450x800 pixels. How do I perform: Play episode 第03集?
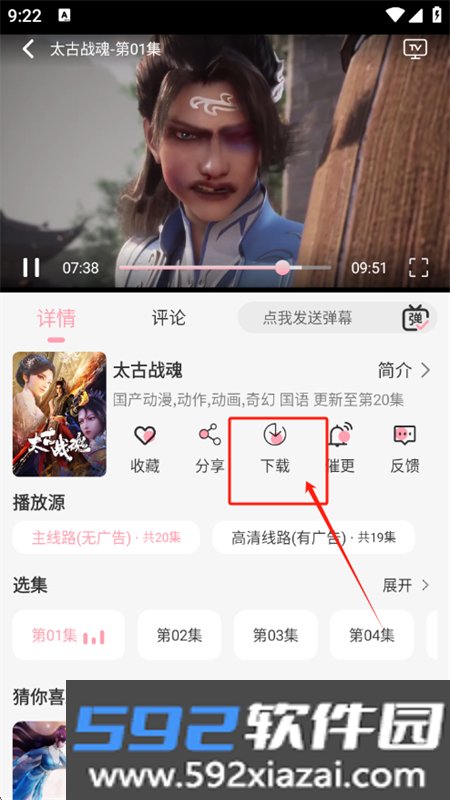[x=276, y=635]
